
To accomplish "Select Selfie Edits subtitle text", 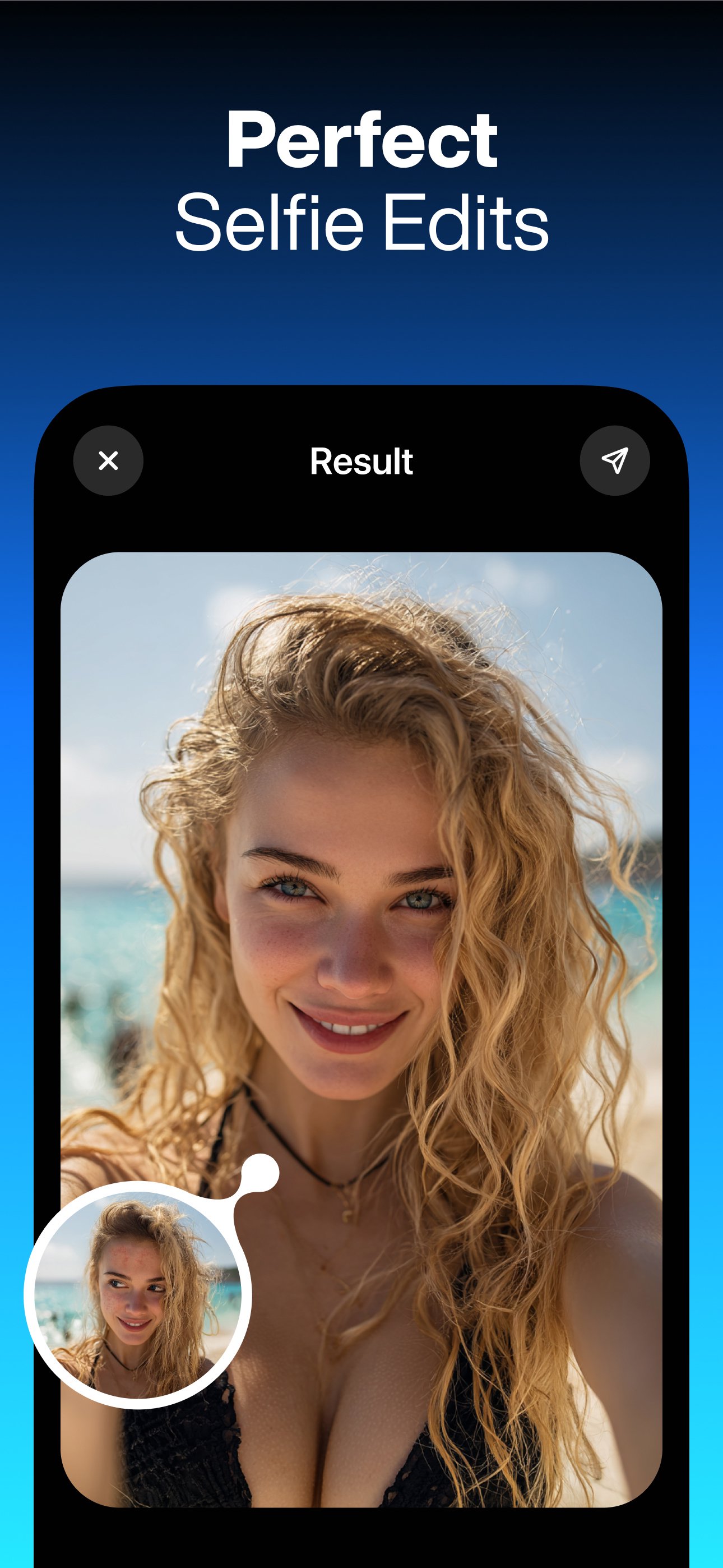I will (361, 222).
